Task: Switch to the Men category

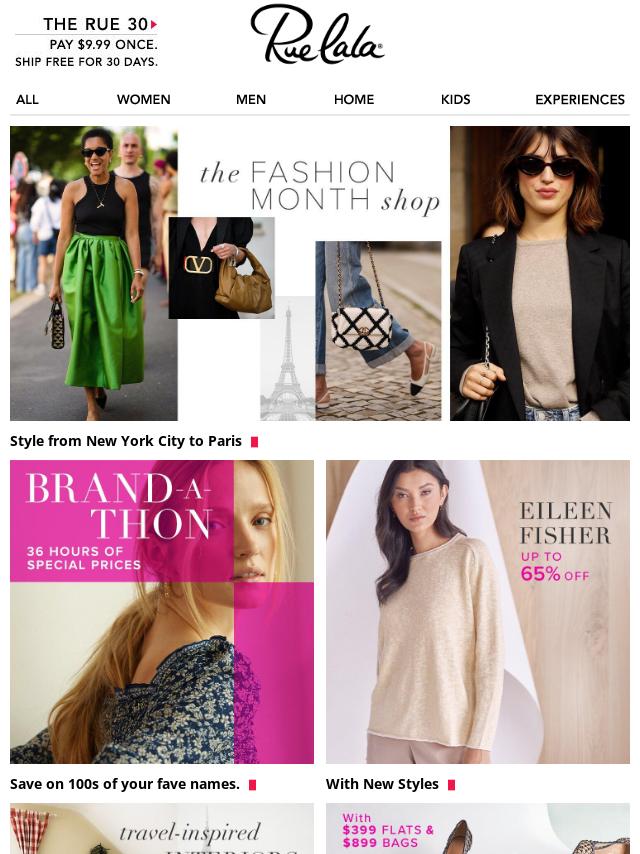Action: point(251,100)
